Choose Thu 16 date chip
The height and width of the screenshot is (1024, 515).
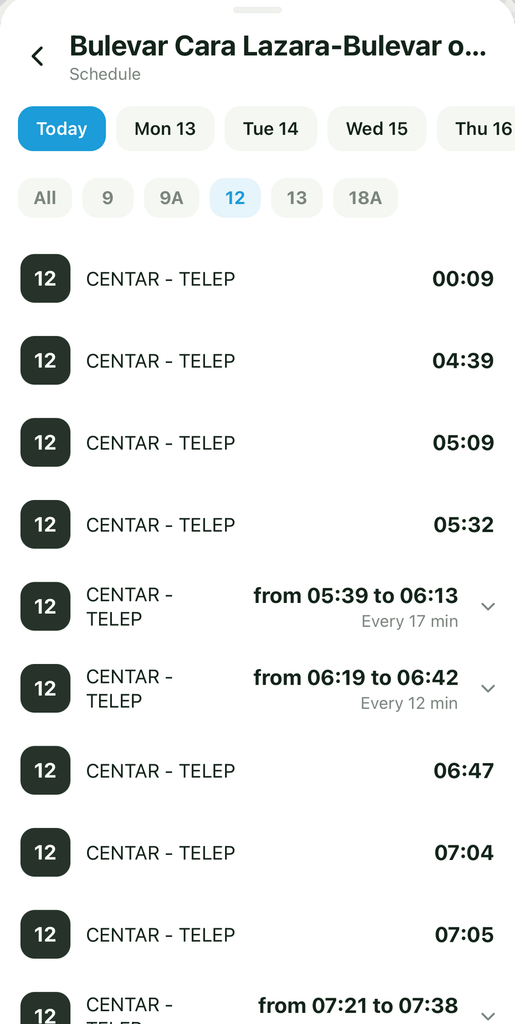[476, 129]
